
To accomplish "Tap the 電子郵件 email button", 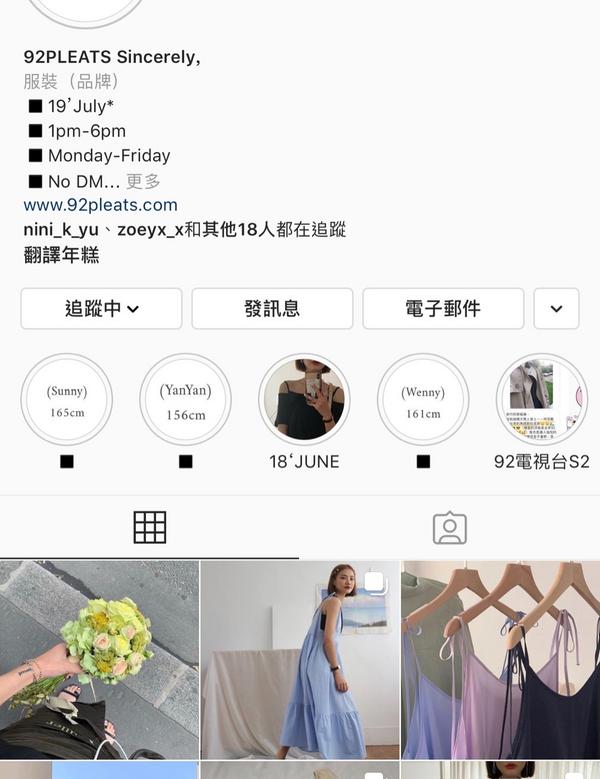I will coord(443,308).
